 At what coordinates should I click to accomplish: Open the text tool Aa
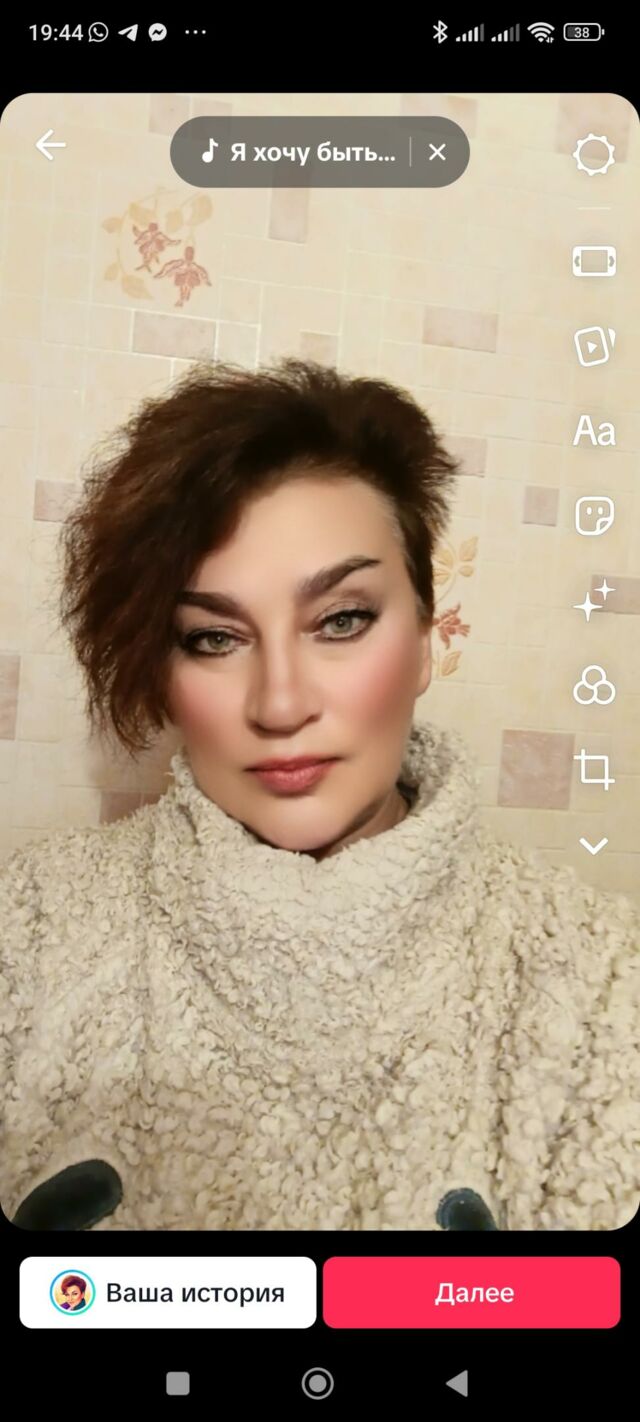[x=594, y=432]
